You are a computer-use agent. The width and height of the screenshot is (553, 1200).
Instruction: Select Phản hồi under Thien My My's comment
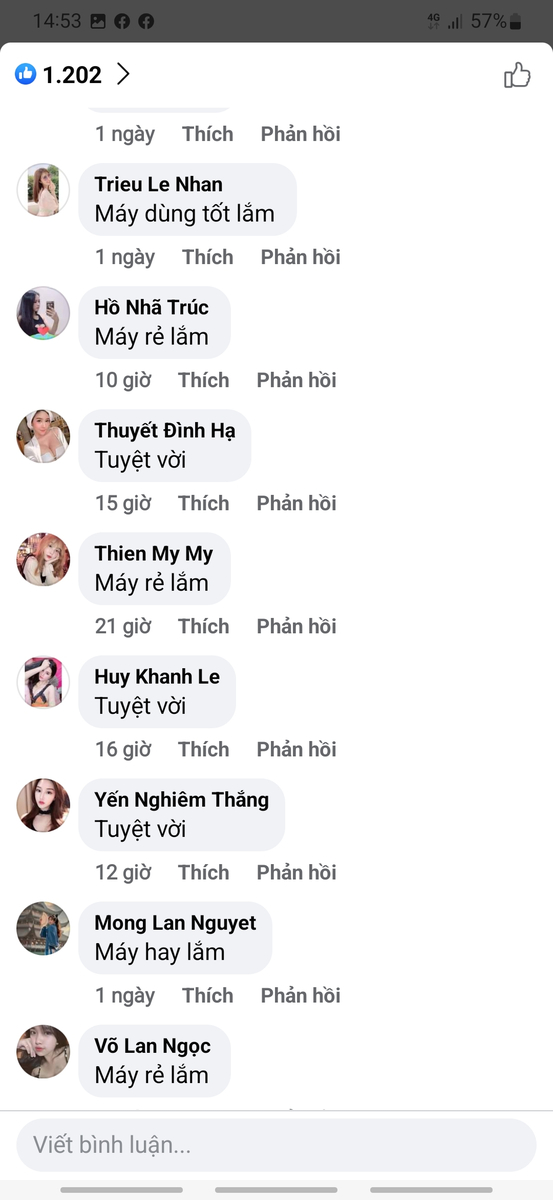[x=296, y=626]
